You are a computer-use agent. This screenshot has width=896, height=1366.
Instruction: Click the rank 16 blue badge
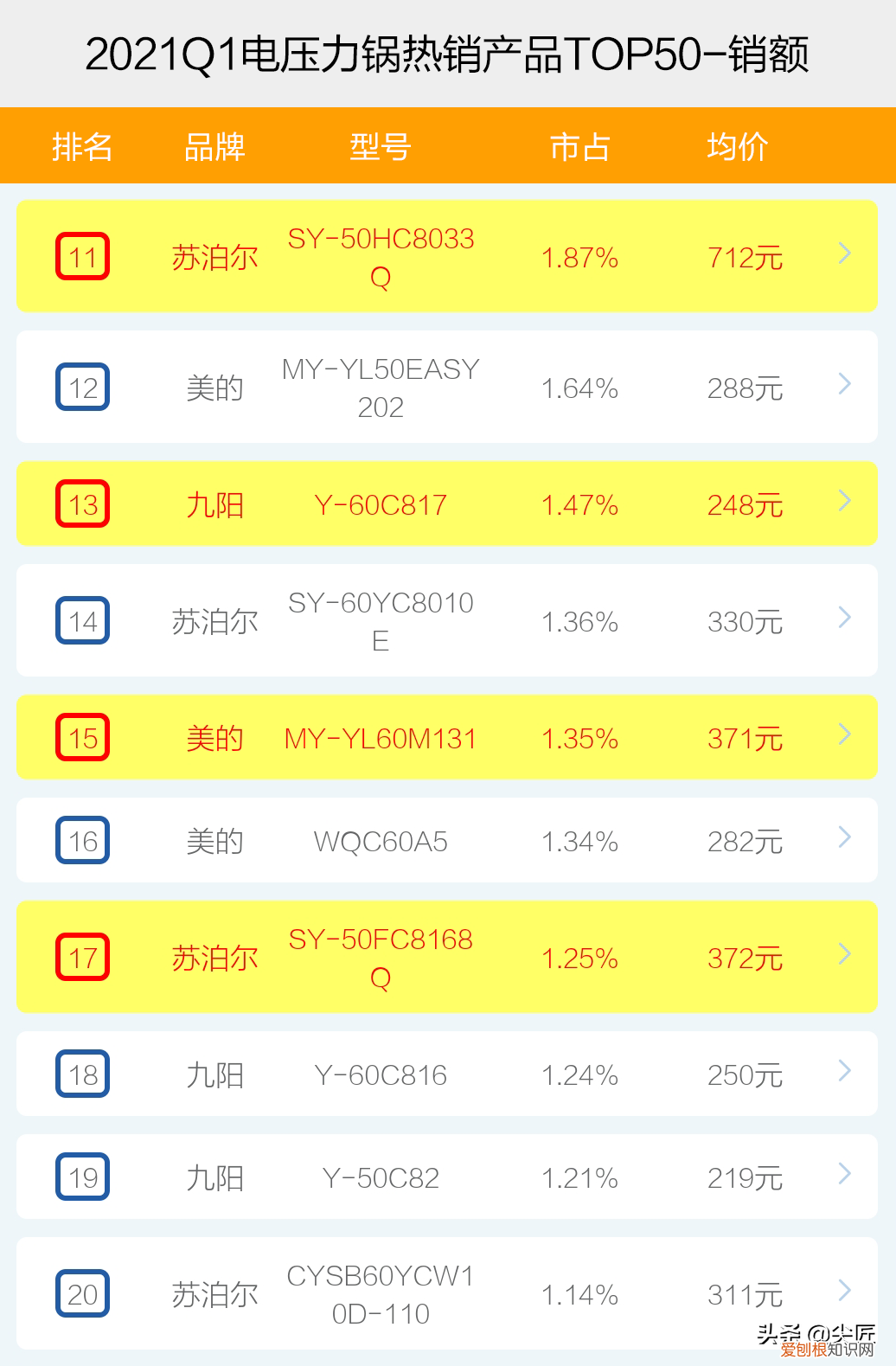pyautogui.click(x=82, y=840)
